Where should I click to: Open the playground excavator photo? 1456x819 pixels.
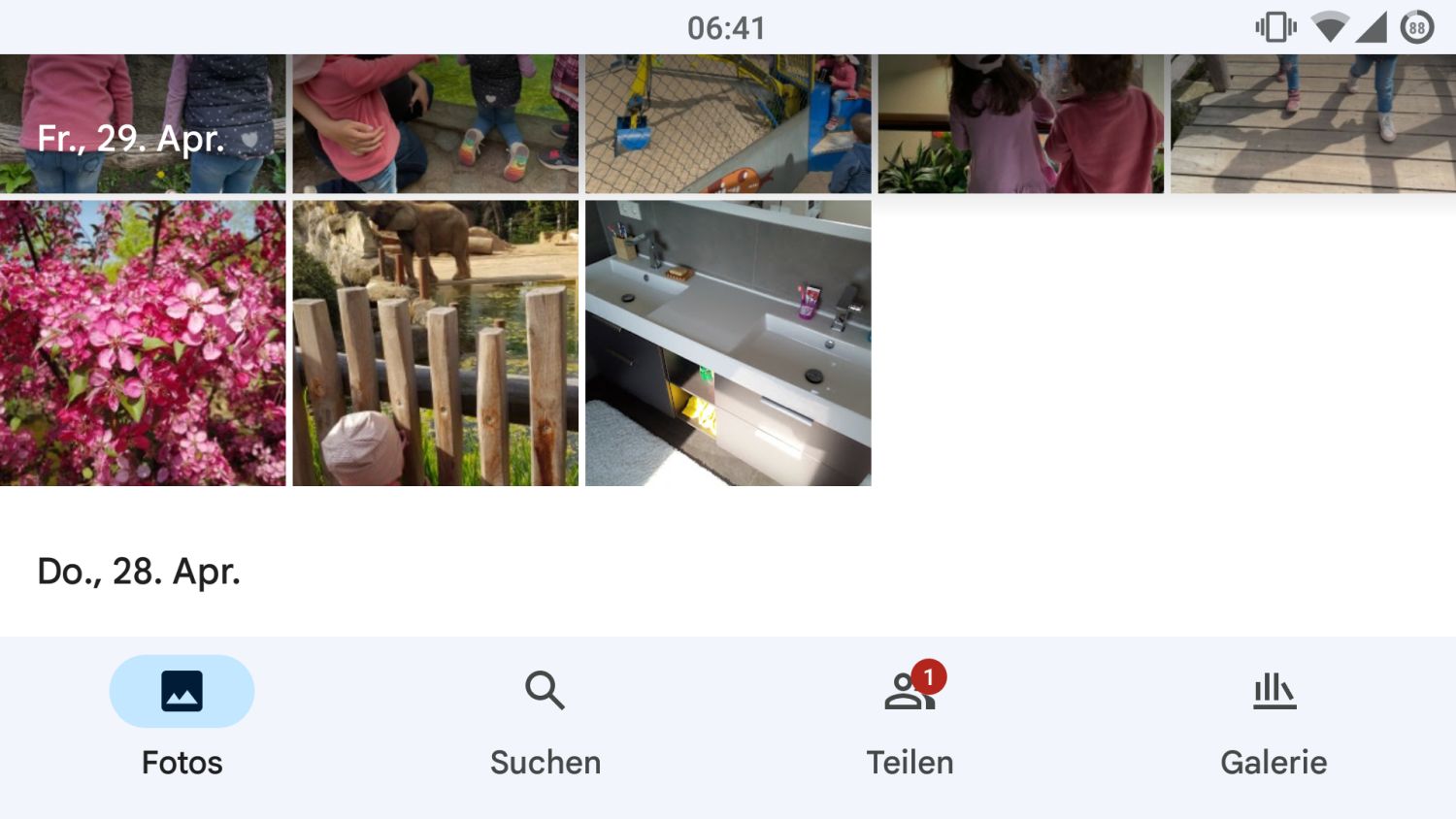tap(728, 123)
